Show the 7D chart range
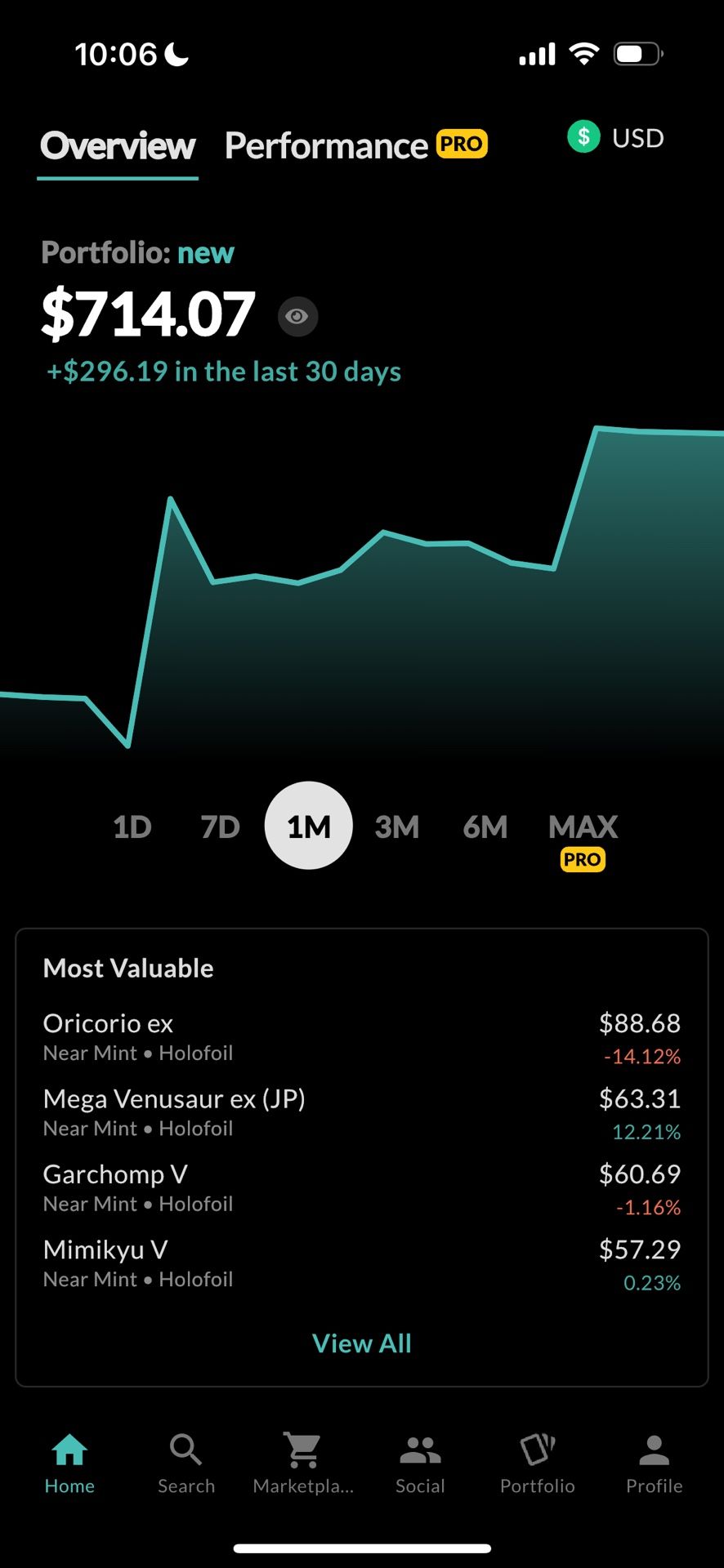724x1568 pixels. [220, 827]
